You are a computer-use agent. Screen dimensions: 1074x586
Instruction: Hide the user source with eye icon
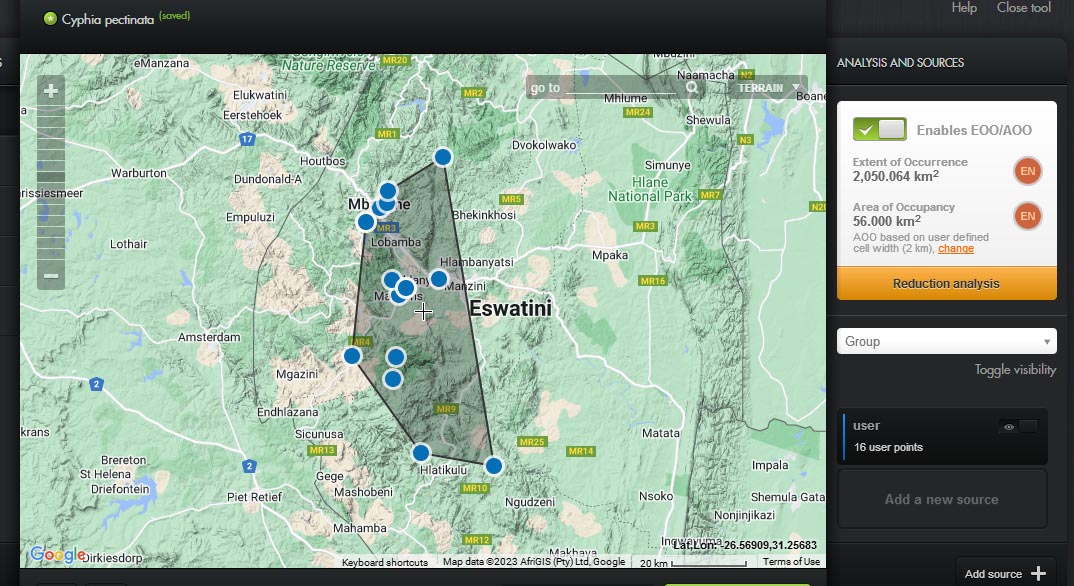pos(1009,427)
